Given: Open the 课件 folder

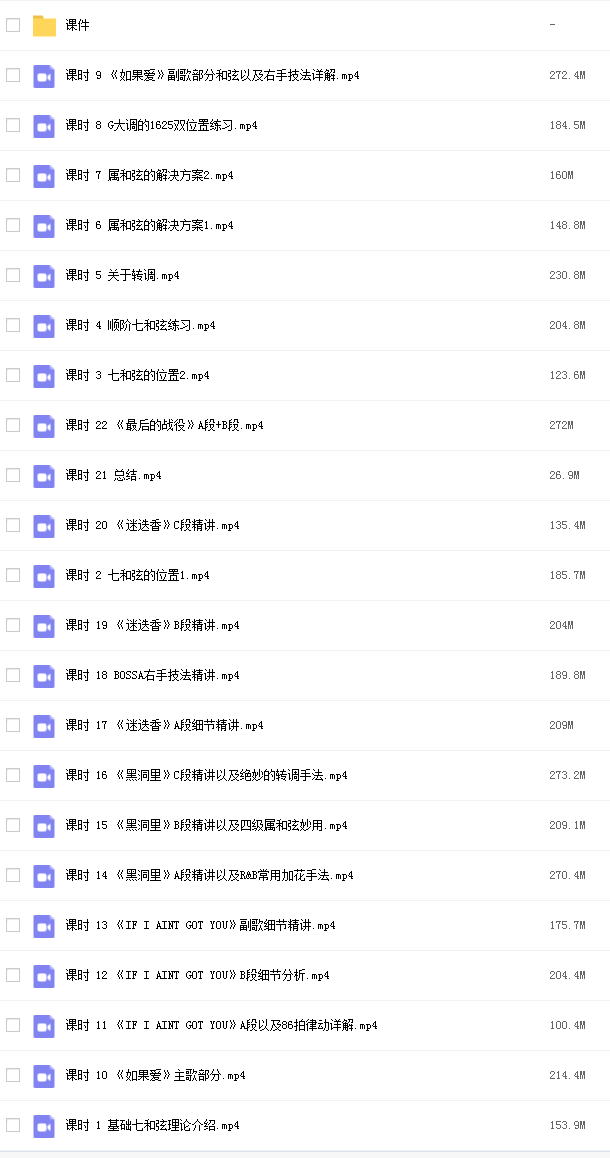Looking at the screenshot, I should click(x=77, y=25).
